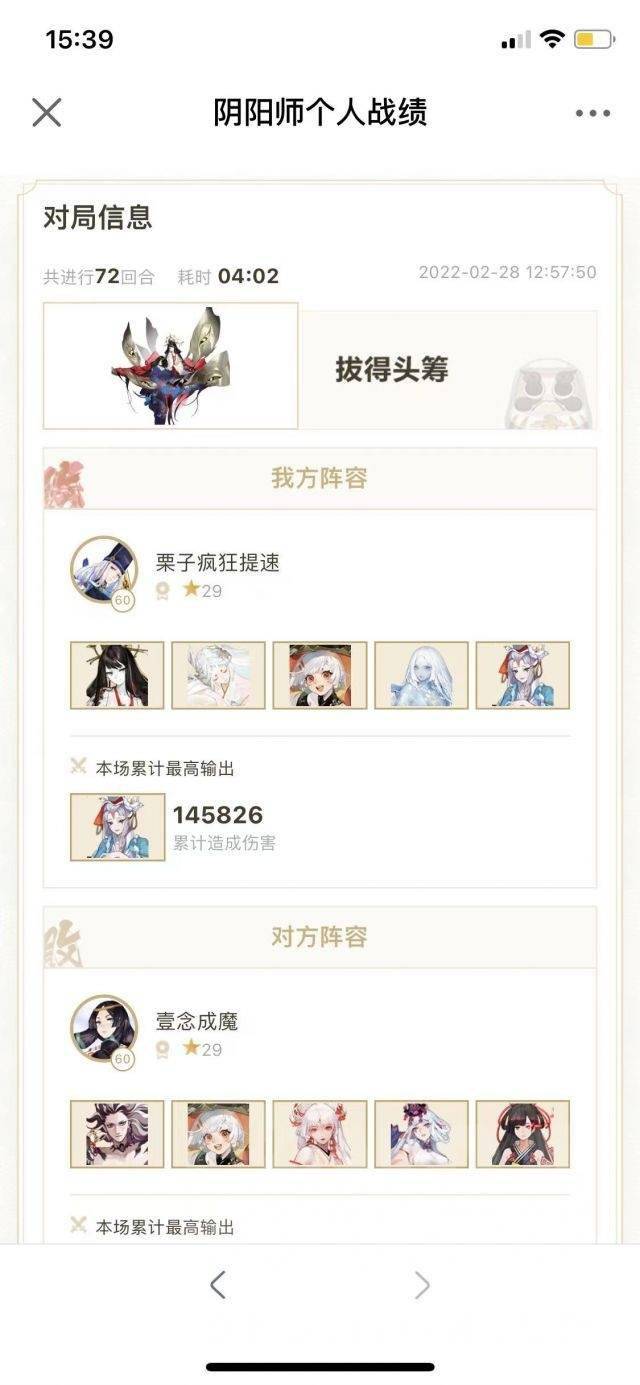The height and width of the screenshot is (1385, 640).
Task: Open 栗子疯狂提速 player avatar
Action: click(x=103, y=571)
